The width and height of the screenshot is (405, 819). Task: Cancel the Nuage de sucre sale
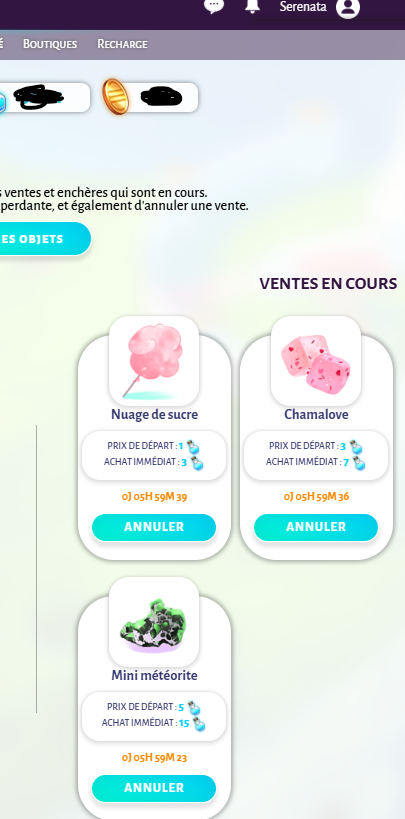pyautogui.click(x=154, y=527)
